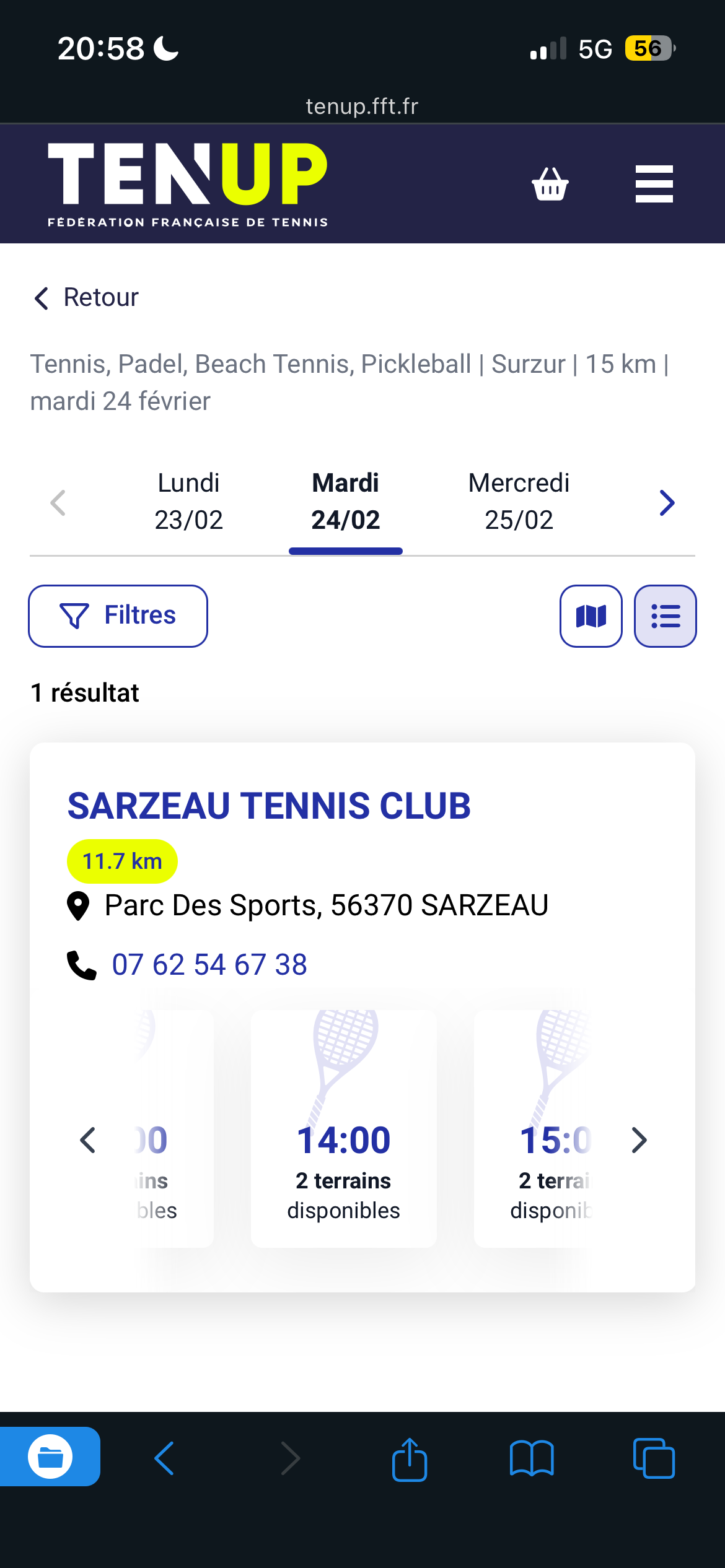Show earlier time slots

coord(88,1140)
